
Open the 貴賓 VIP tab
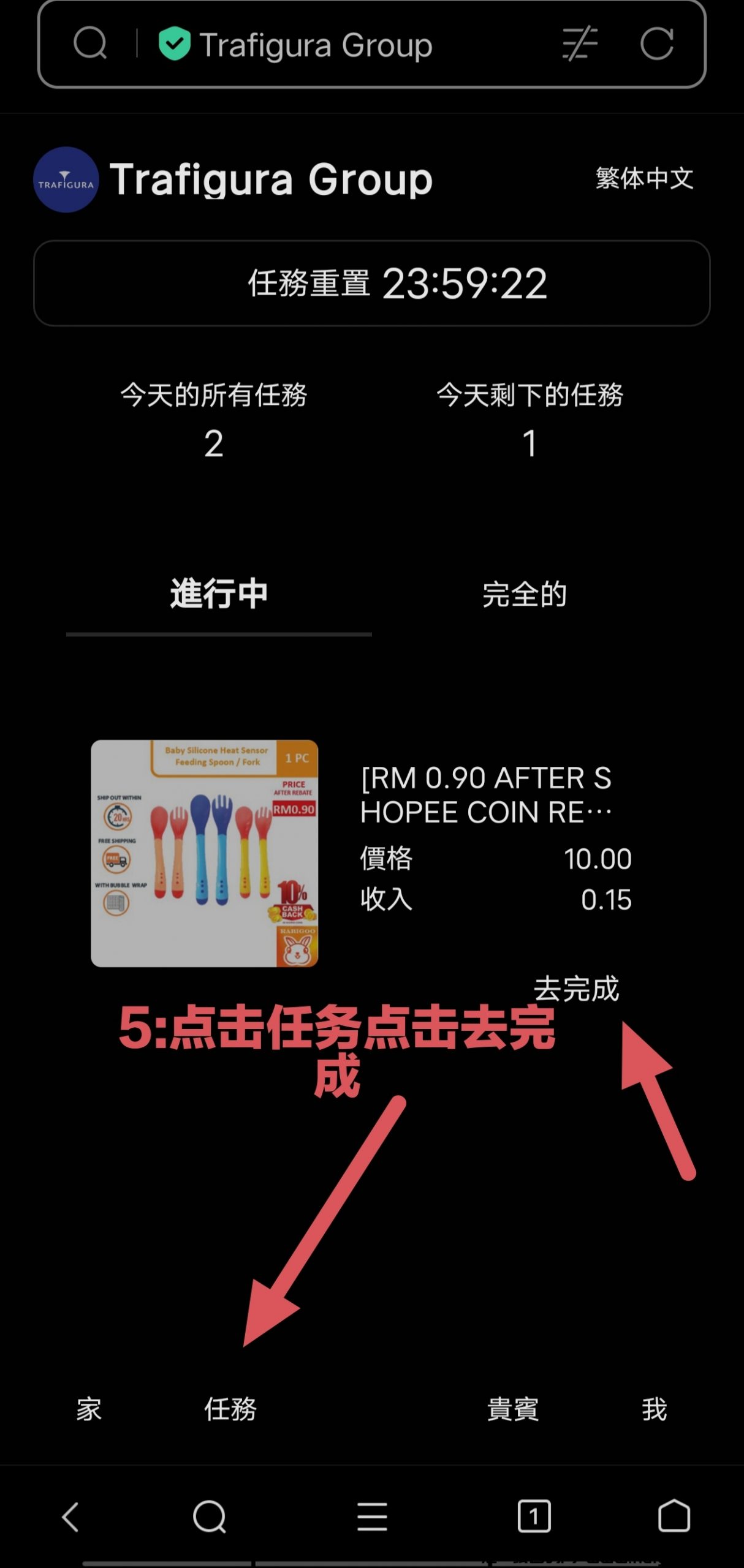pyautogui.click(x=512, y=1409)
